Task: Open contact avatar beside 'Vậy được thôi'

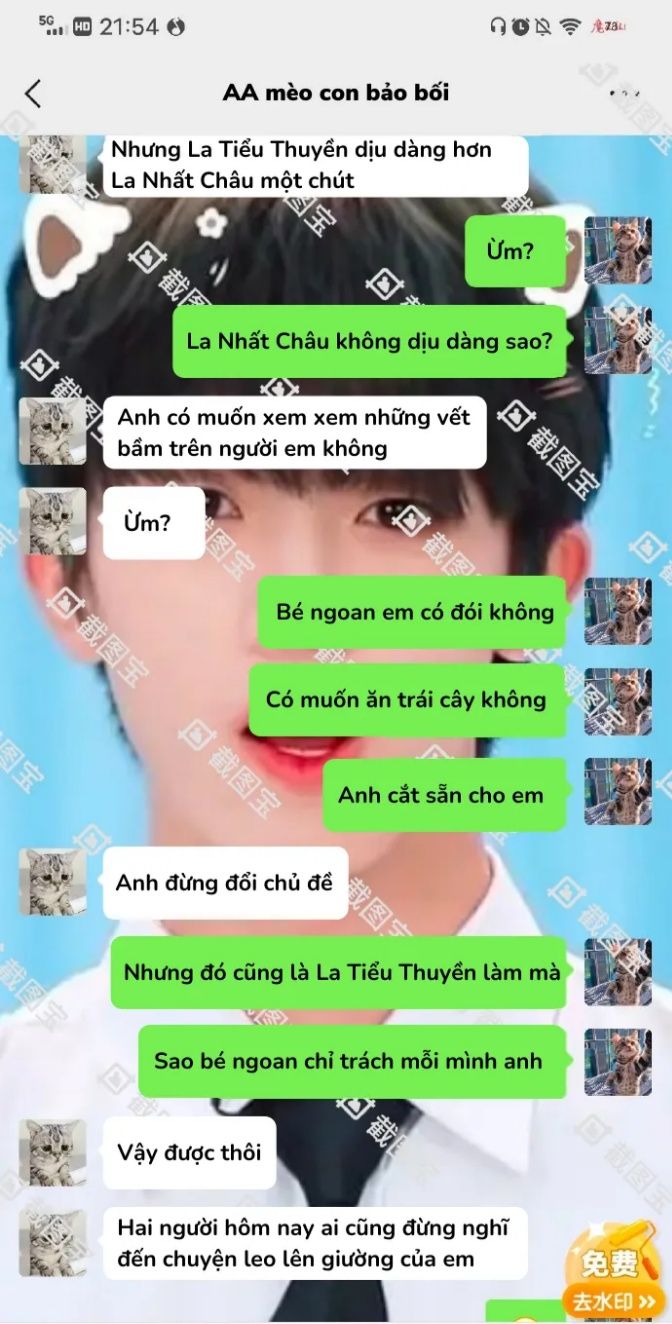Action: (x=52, y=1152)
